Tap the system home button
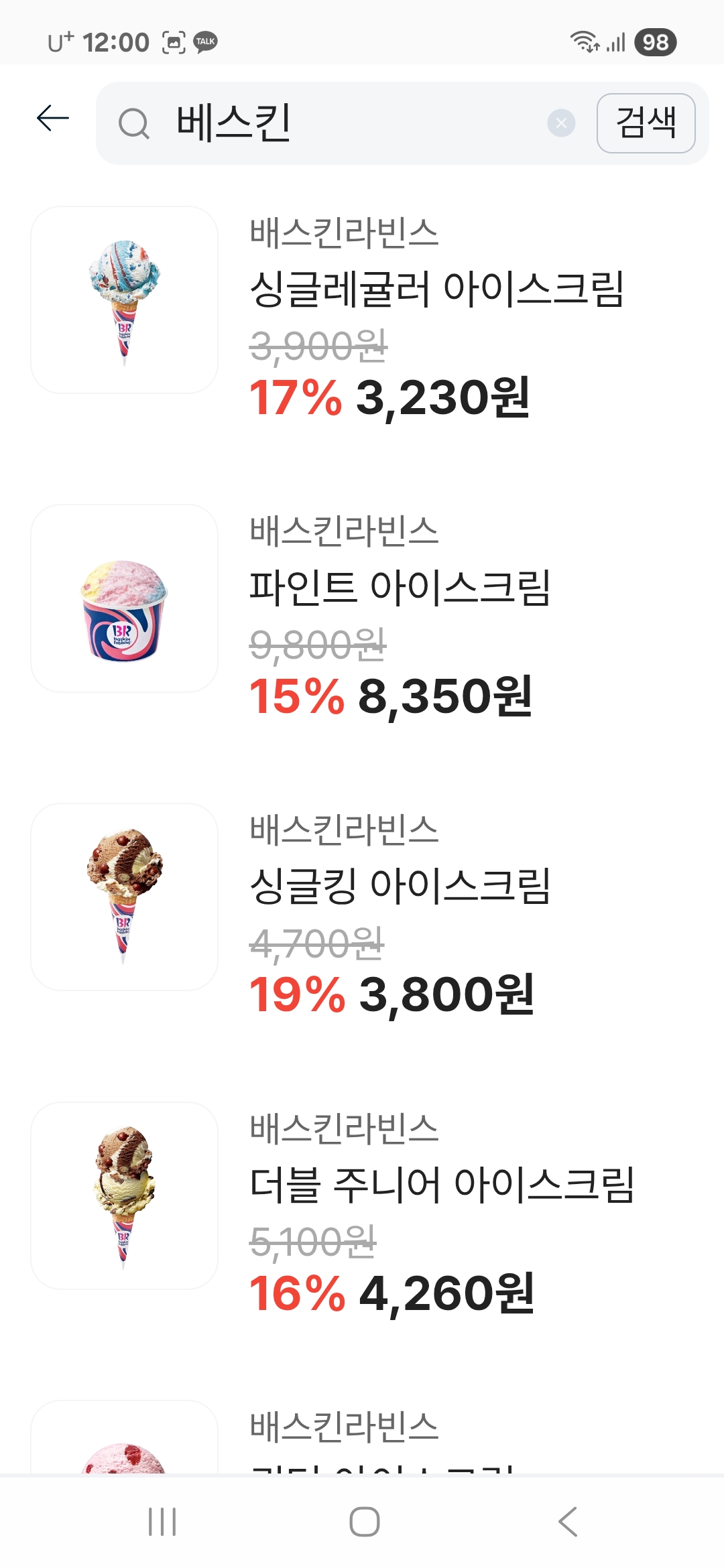 click(364, 1521)
